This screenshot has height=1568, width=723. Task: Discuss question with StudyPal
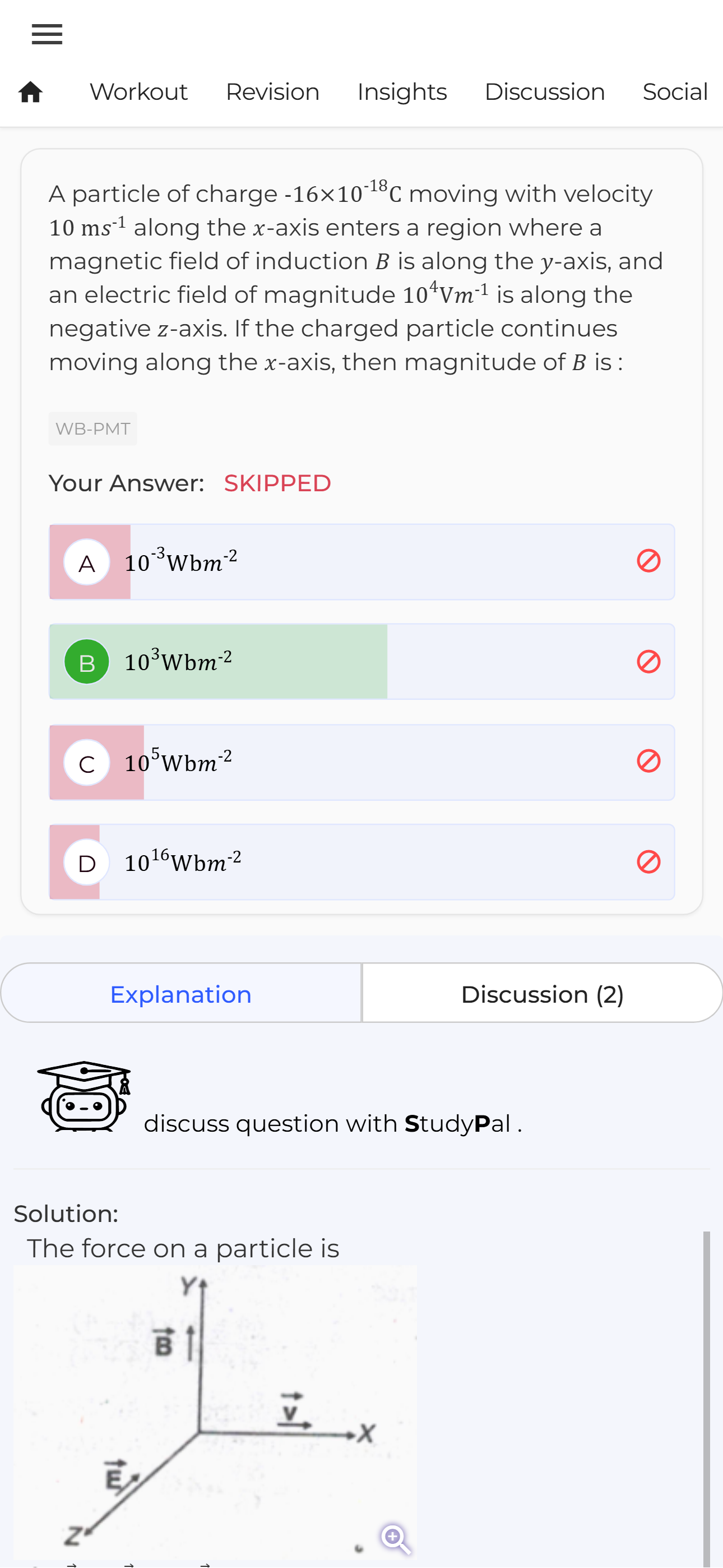tap(332, 1124)
